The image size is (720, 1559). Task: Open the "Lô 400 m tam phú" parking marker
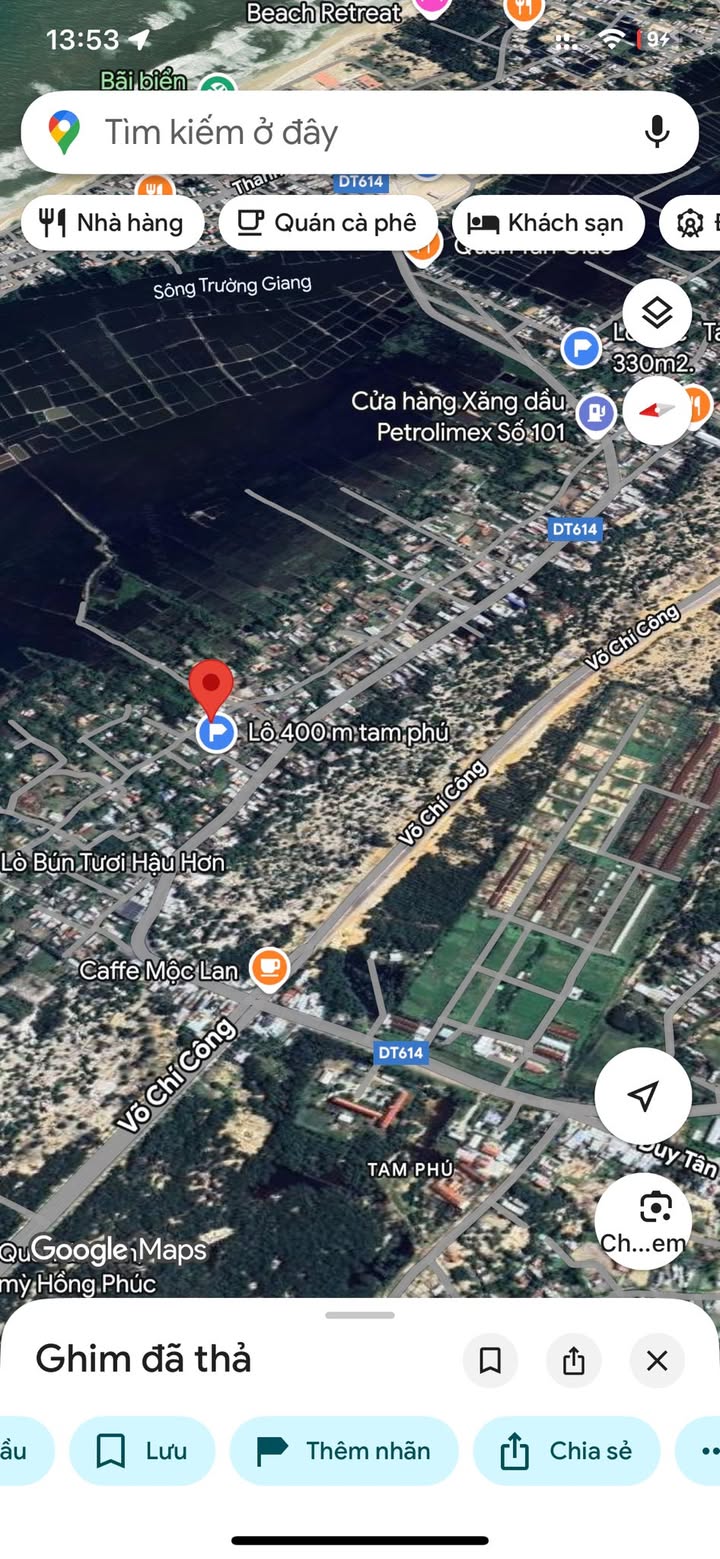[x=216, y=733]
